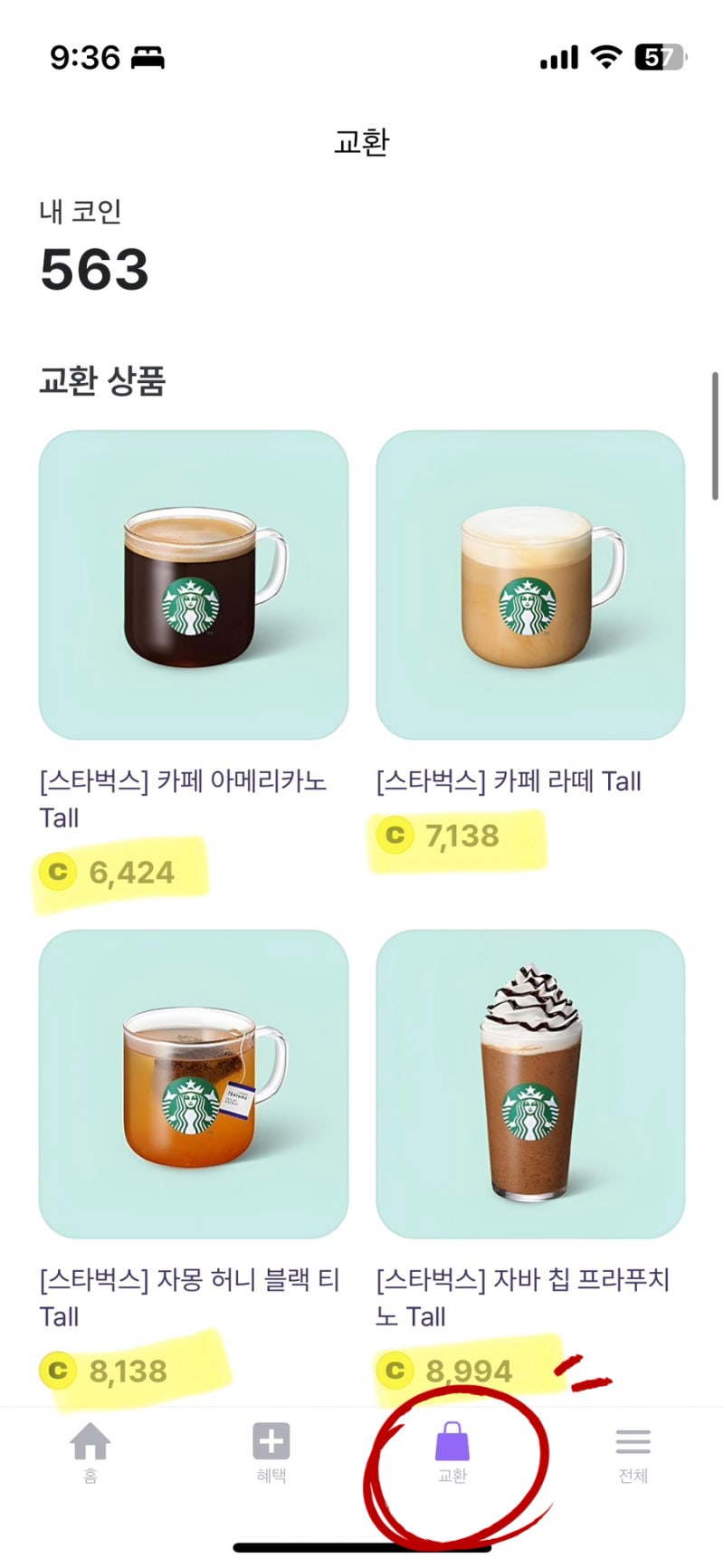Switch to the 전체 tab

[633, 1459]
